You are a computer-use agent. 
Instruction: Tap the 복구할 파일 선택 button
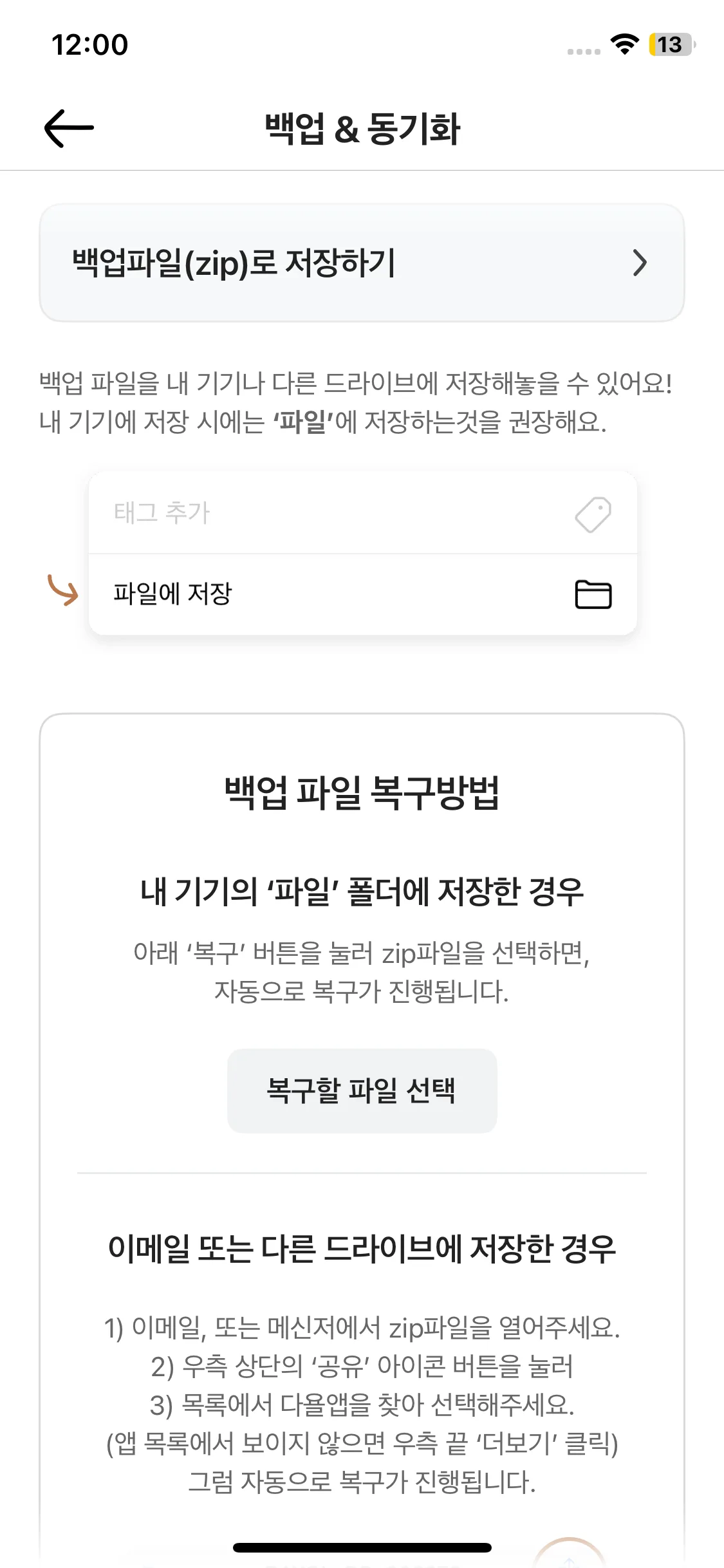362,1090
